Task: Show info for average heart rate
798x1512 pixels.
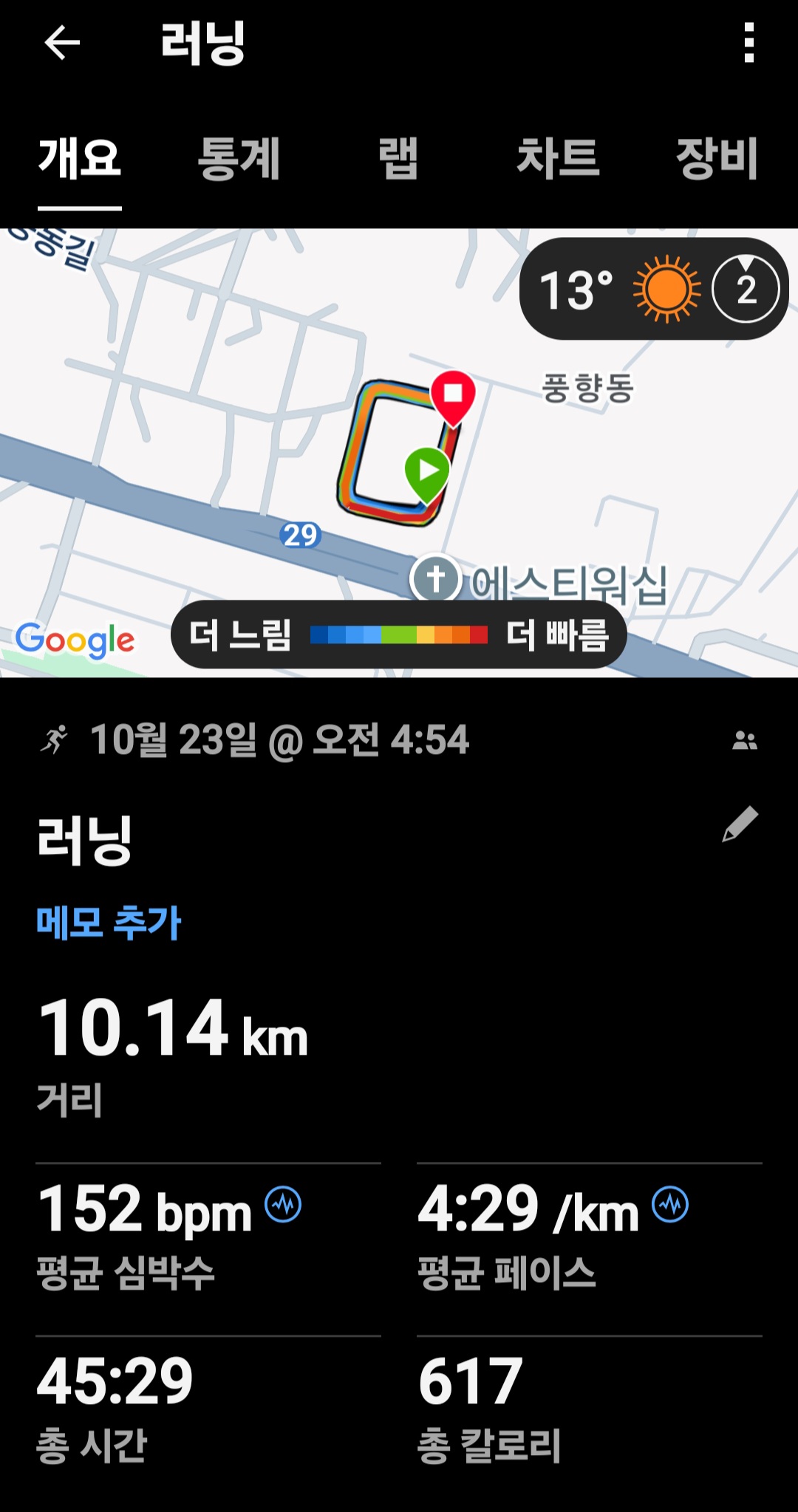Action: tap(283, 1205)
